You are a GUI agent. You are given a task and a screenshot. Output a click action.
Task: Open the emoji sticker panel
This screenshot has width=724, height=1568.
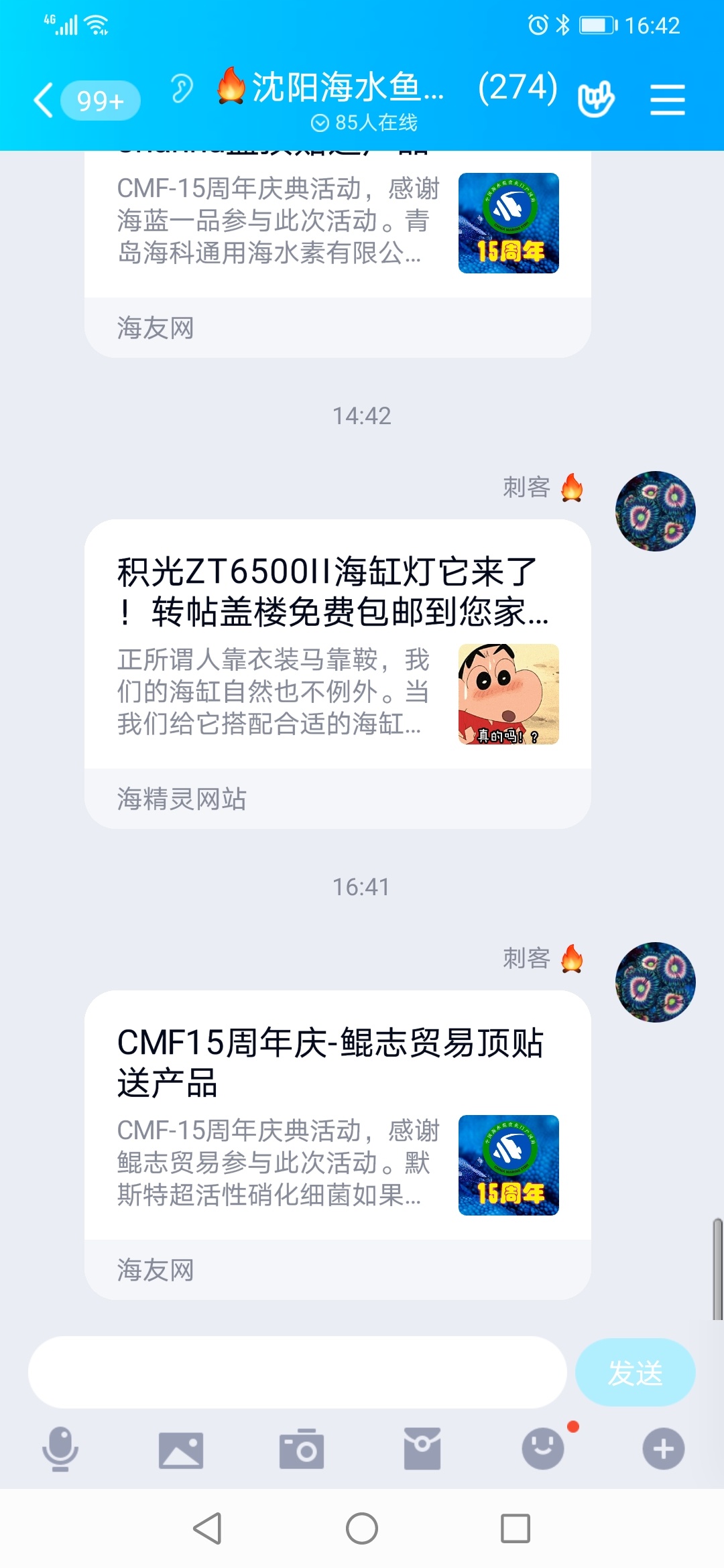[543, 1449]
